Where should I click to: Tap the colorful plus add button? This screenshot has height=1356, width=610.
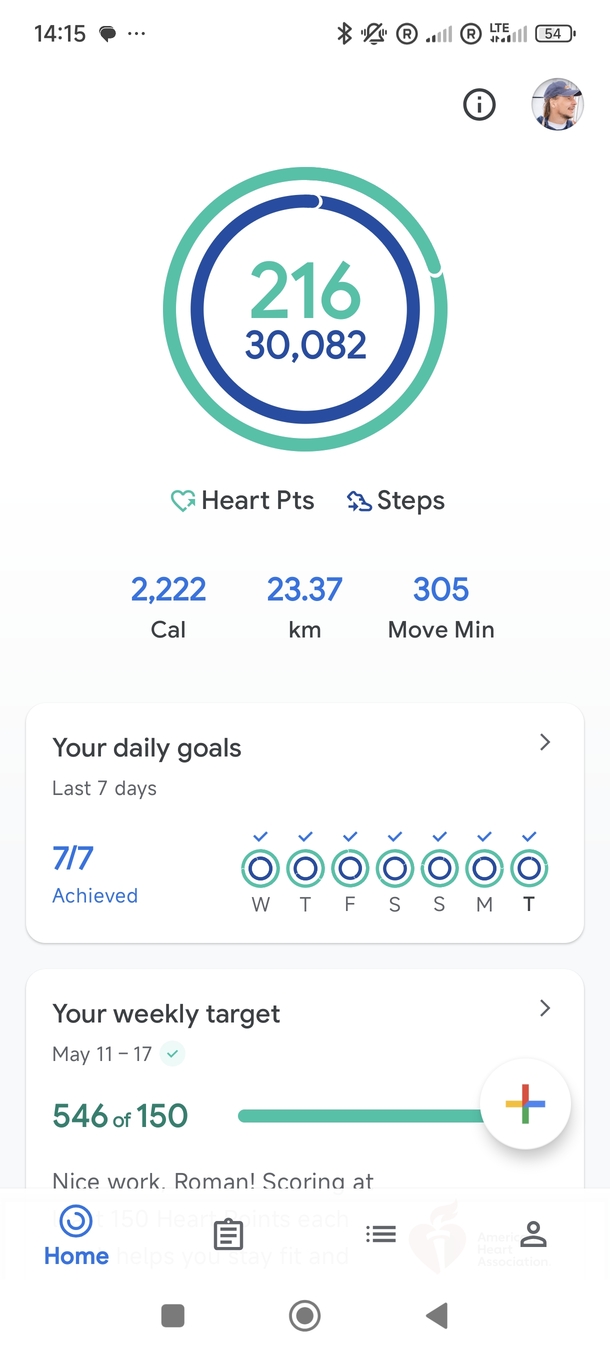click(525, 1105)
